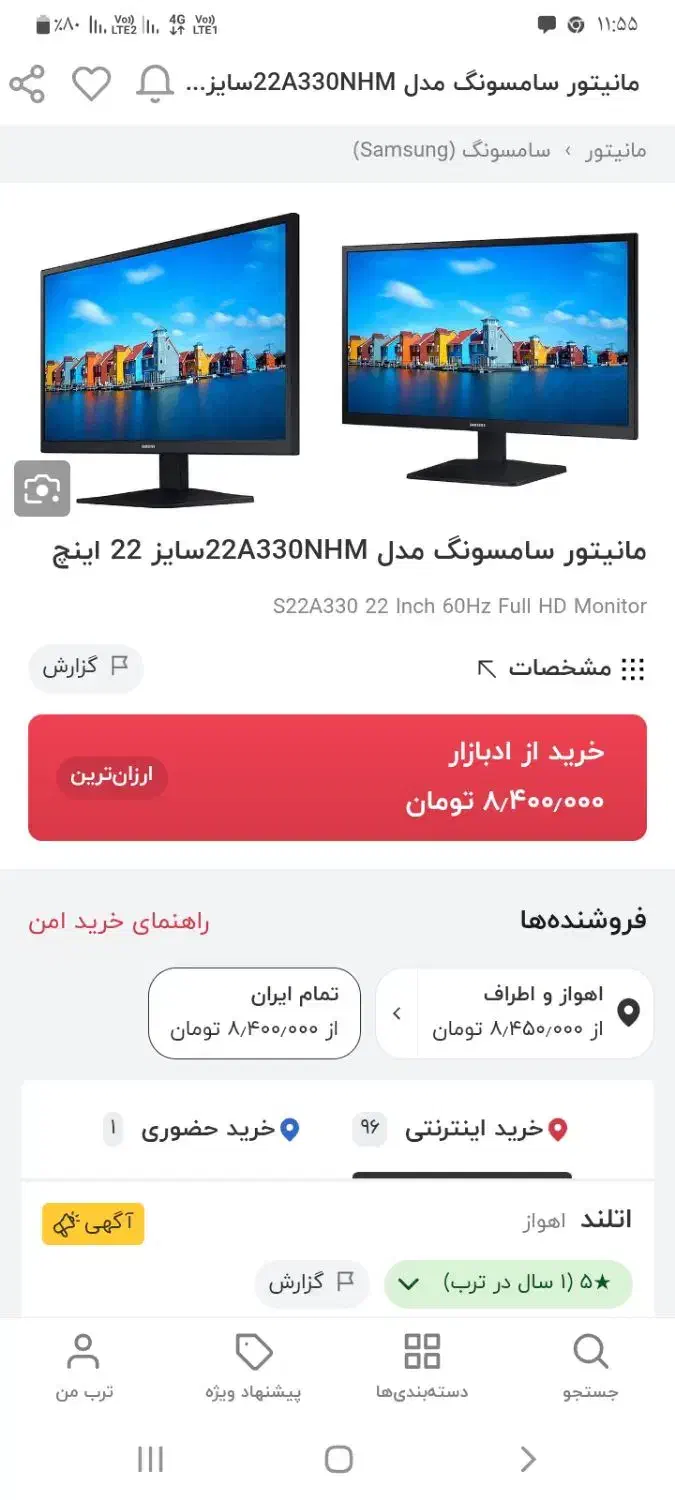Open the جستجو search tab
The height and width of the screenshot is (1500, 675).
click(x=591, y=1367)
